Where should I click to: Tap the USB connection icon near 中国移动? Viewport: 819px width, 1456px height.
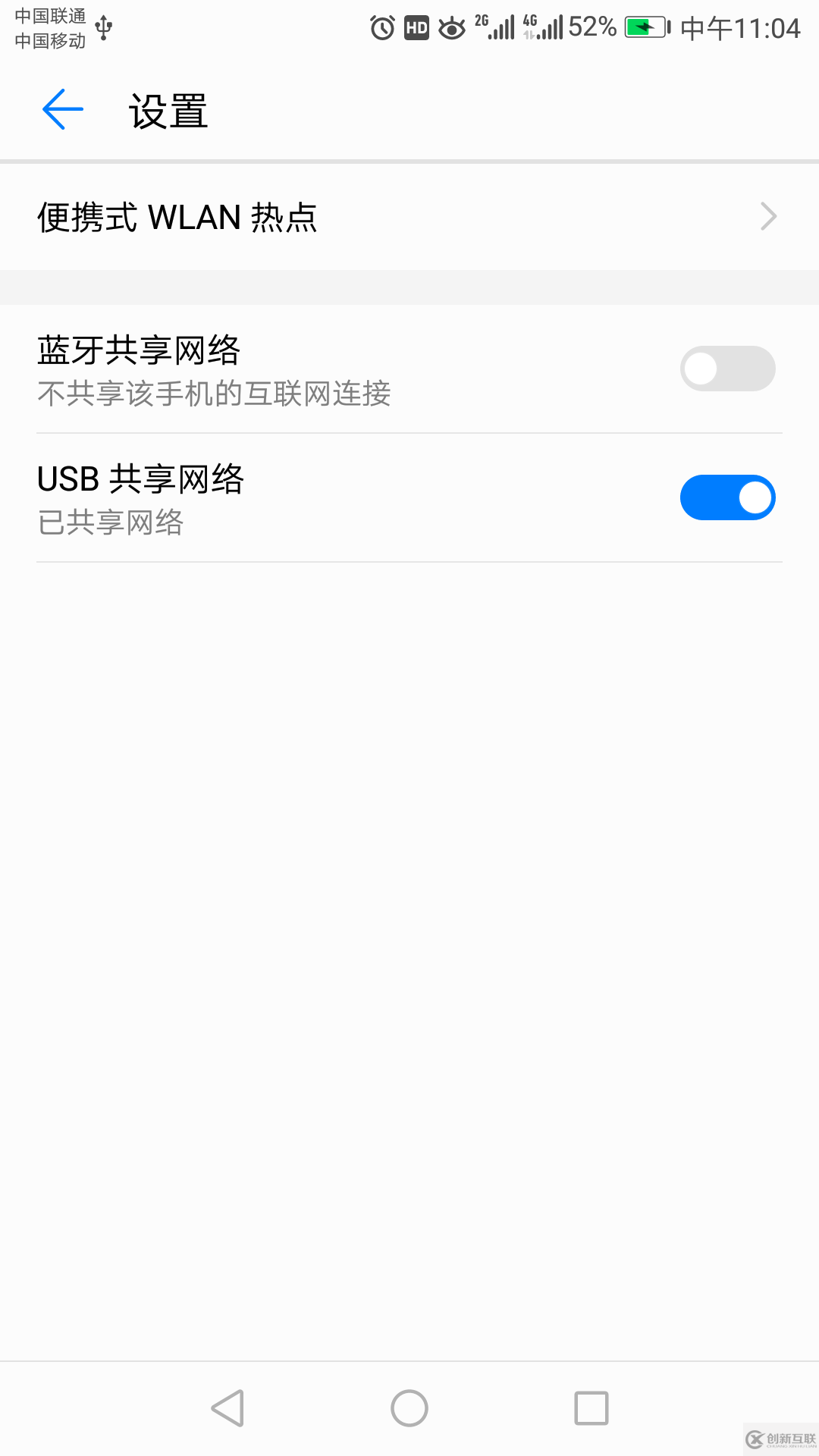(x=102, y=27)
